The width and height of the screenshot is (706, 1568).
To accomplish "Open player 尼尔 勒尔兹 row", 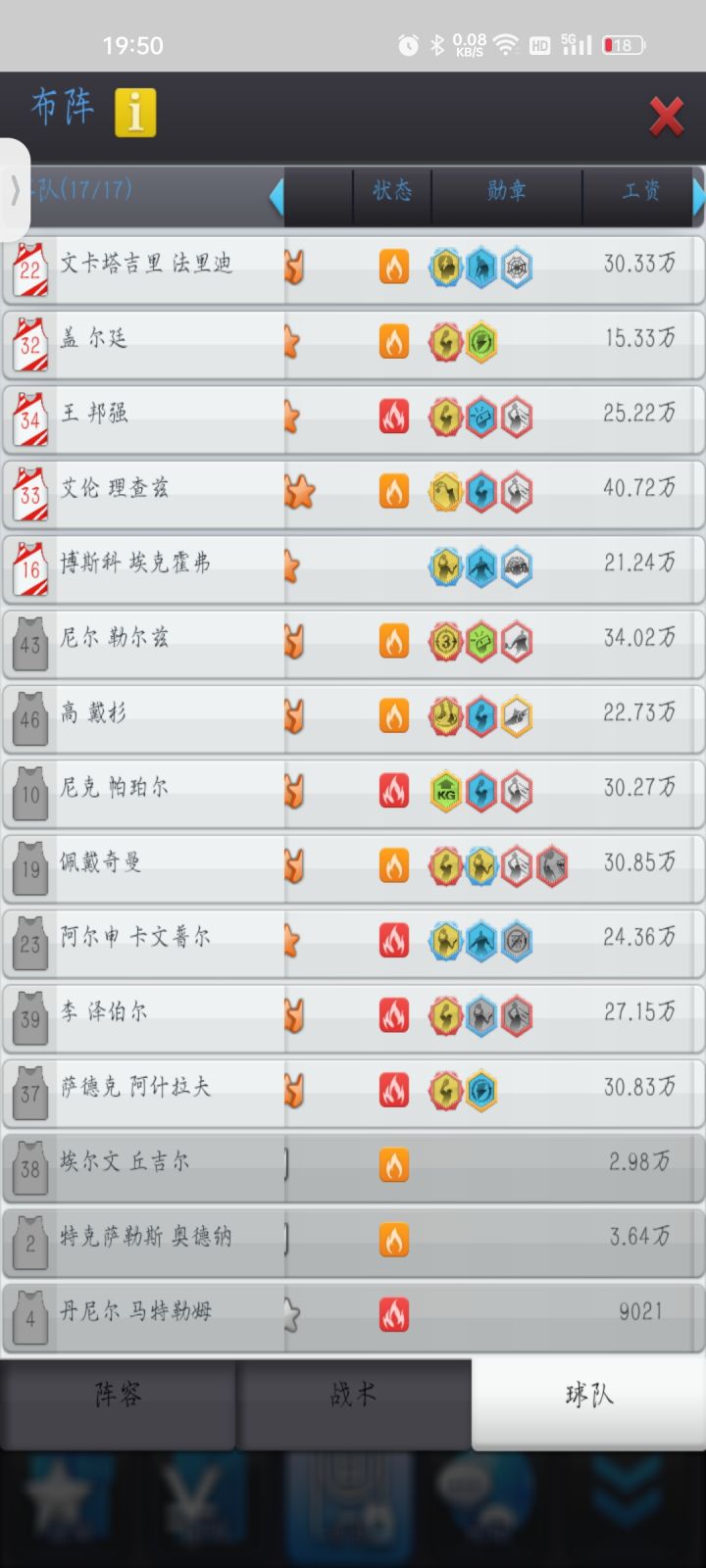I will pyautogui.click(x=115, y=639).
